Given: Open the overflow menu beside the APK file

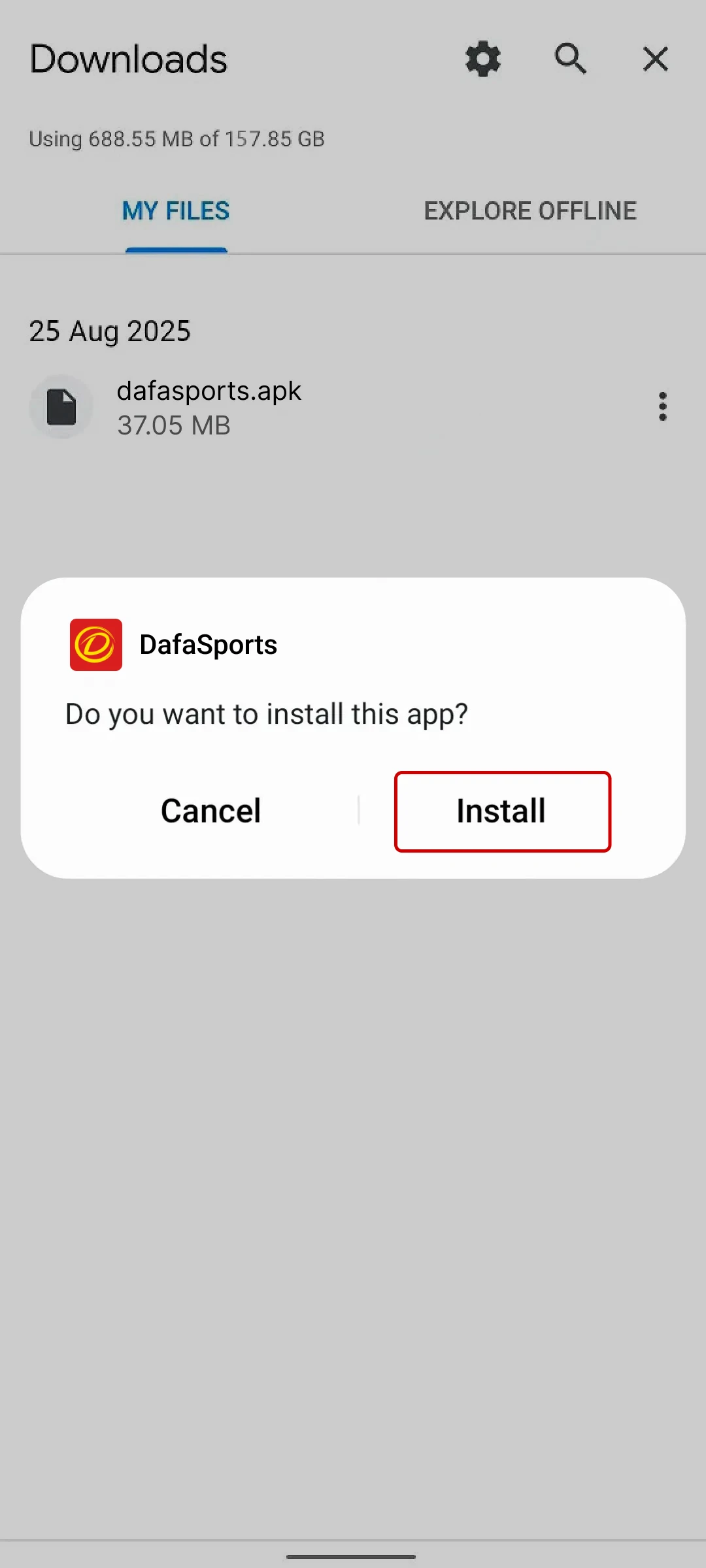Looking at the screenshot, I should point(662,406).
